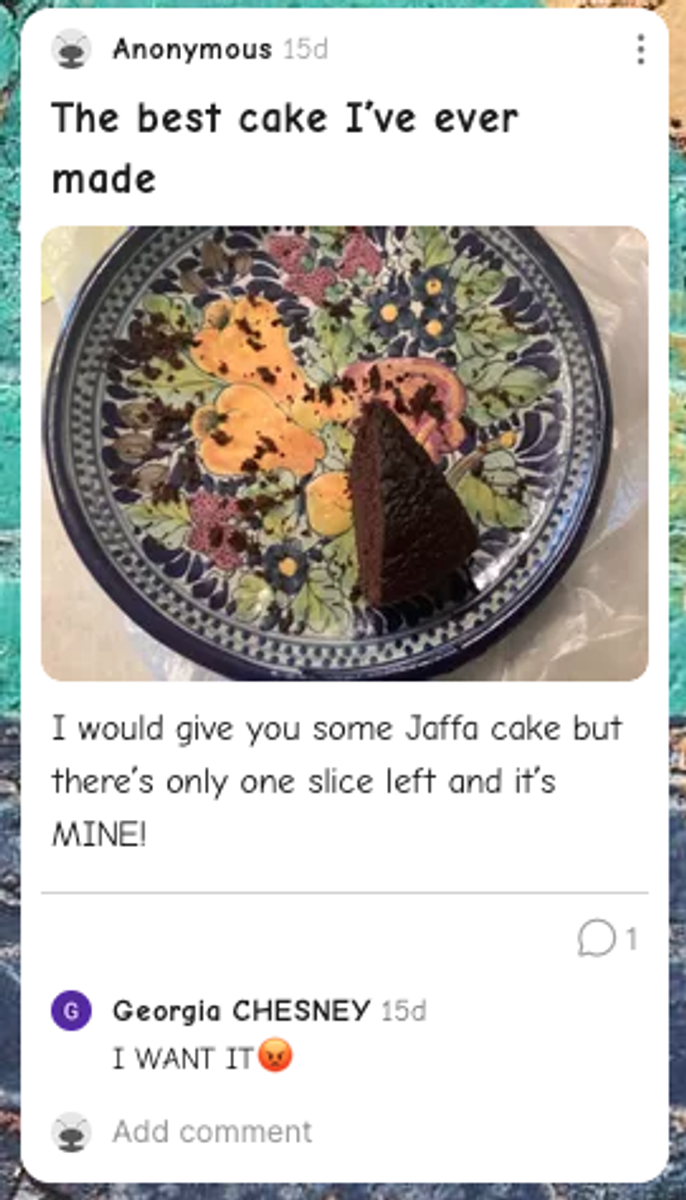Image resolution: width=686 pixels, height=1200 pixels.
Task: Open the Jaffa cake photo
Action: pos(344,453)
